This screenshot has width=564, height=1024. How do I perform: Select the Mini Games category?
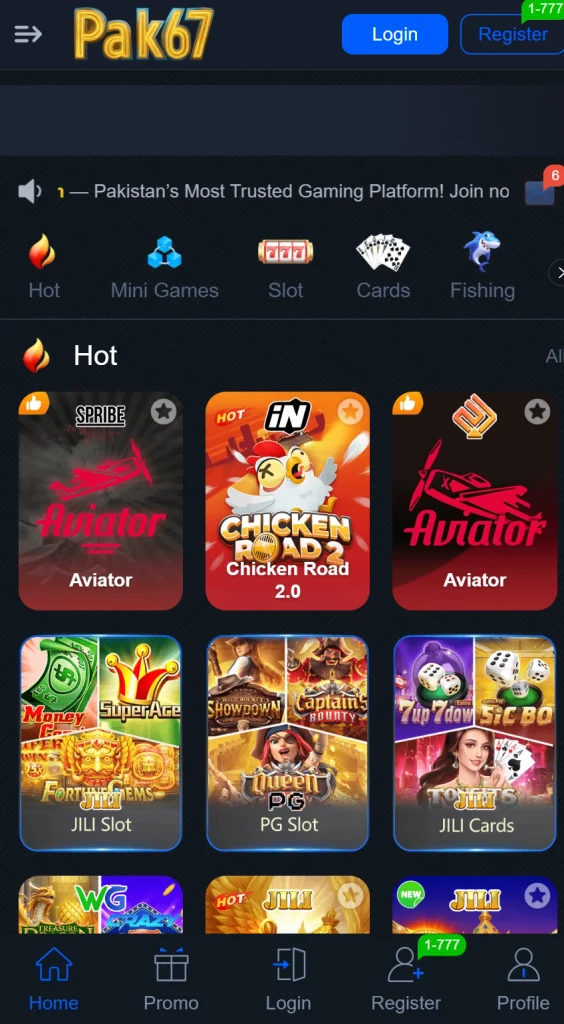[x=164, y=268]
